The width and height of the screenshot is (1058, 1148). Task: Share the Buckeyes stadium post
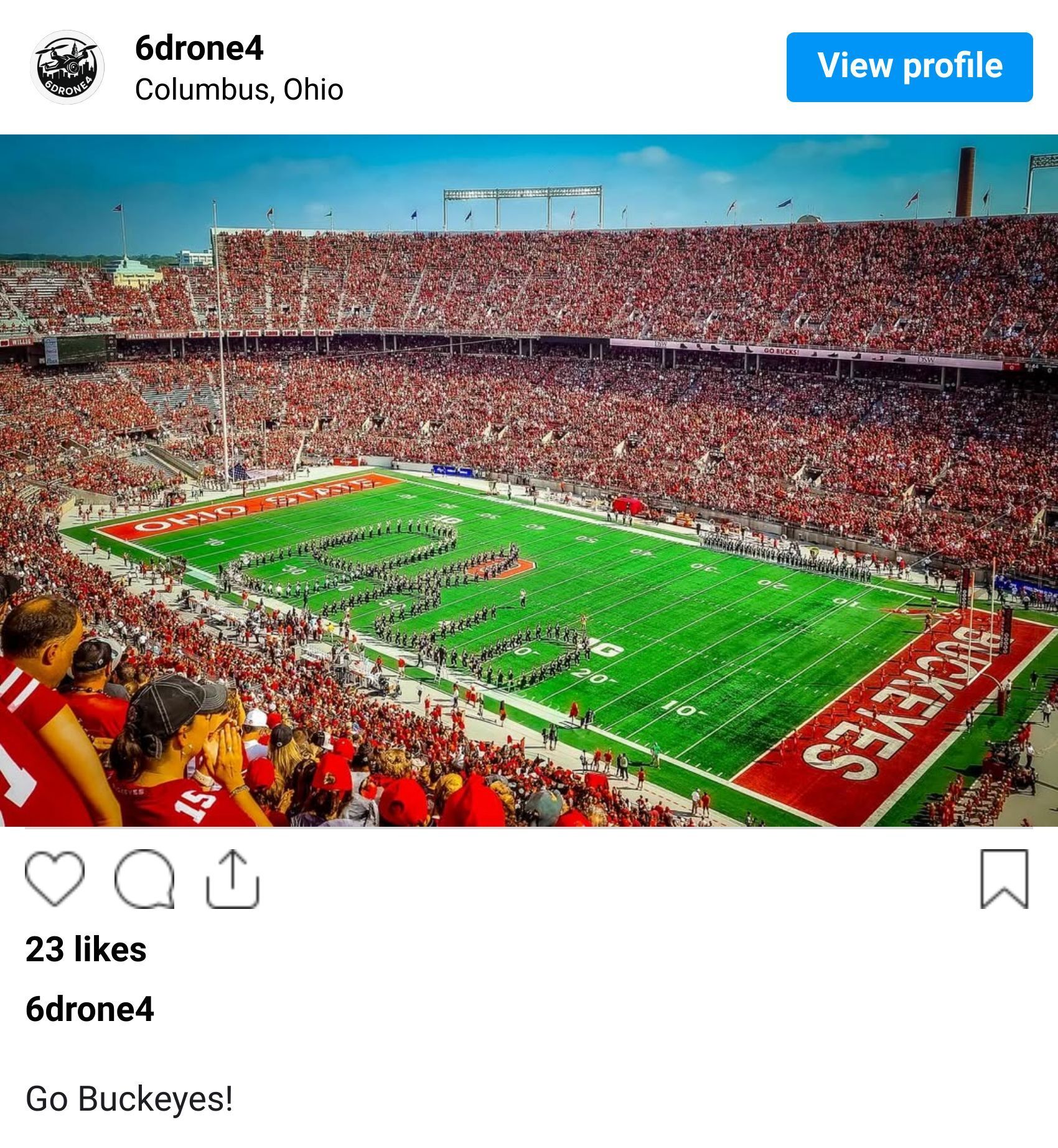232,878
